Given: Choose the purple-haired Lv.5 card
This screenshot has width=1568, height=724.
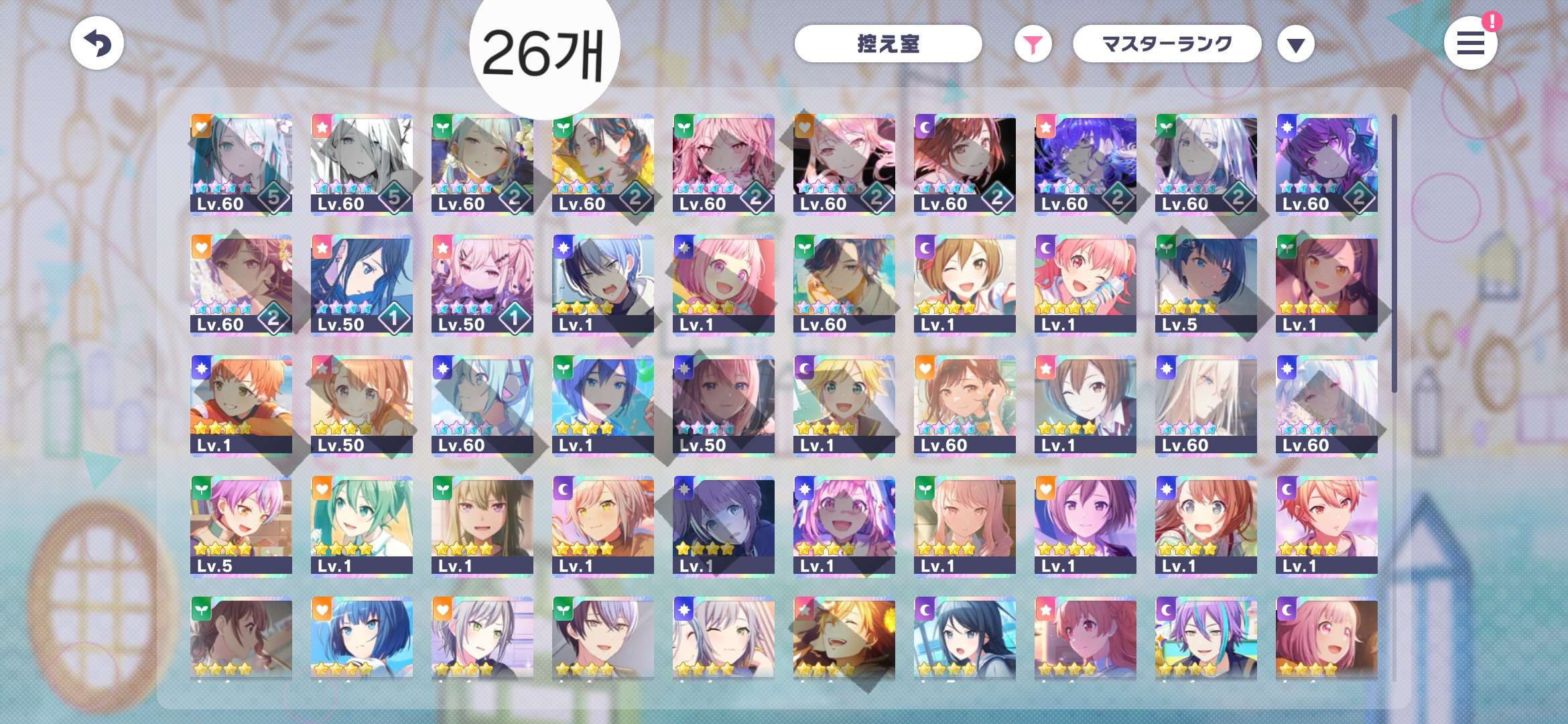Looking at the screenshot, I should coord(241,526).
